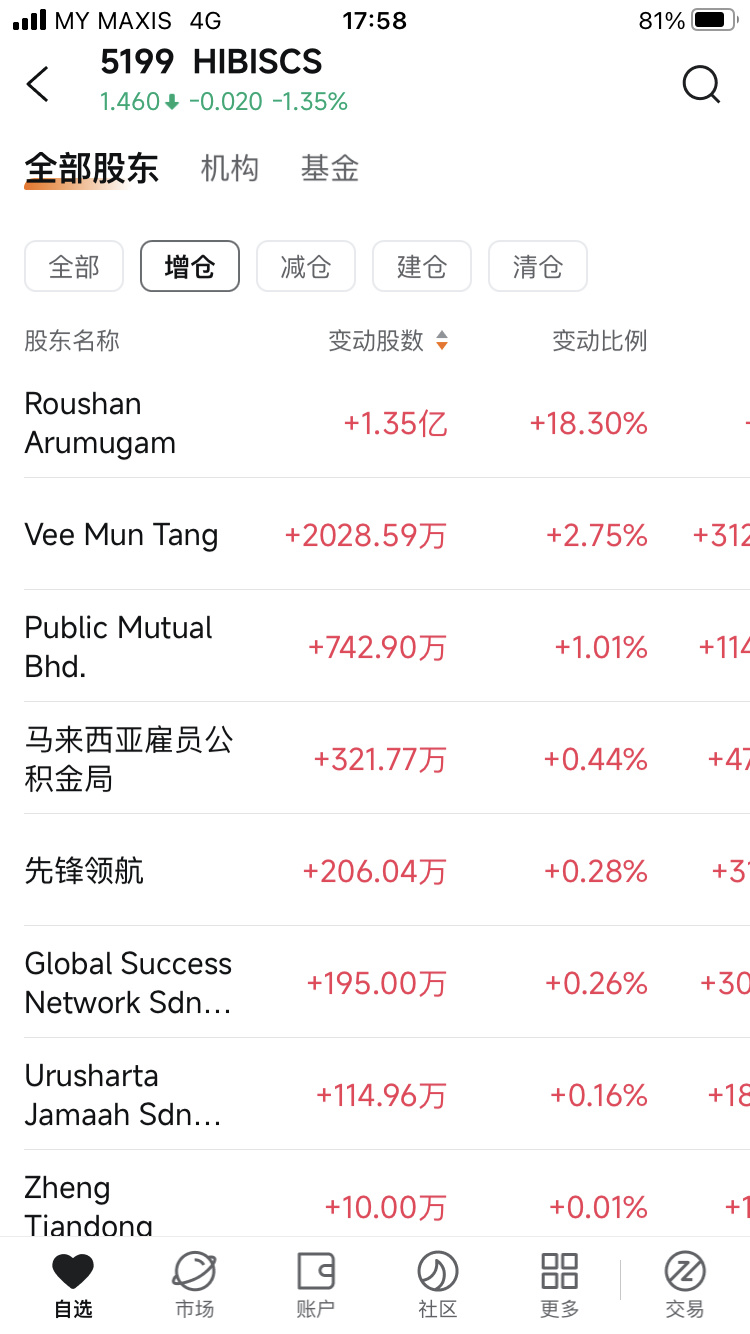Switch to the 基金 tab
The image size is (750, 1334).
tap(330, 168)
